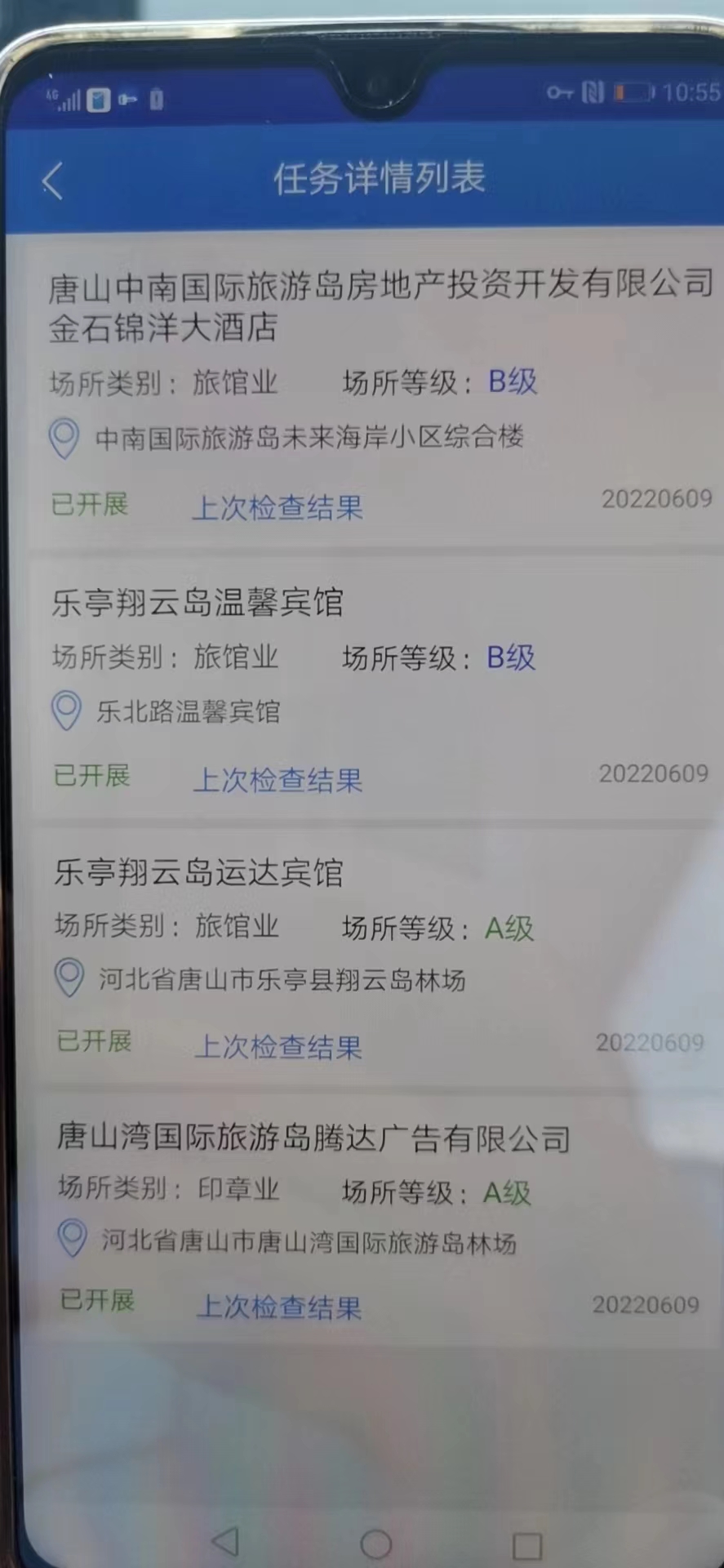Screen dimensions: 724x1568
Task: View 上次检查结果 for 金石锦洋大酒店
Action: pyautogui.click(x=278, y=508)
